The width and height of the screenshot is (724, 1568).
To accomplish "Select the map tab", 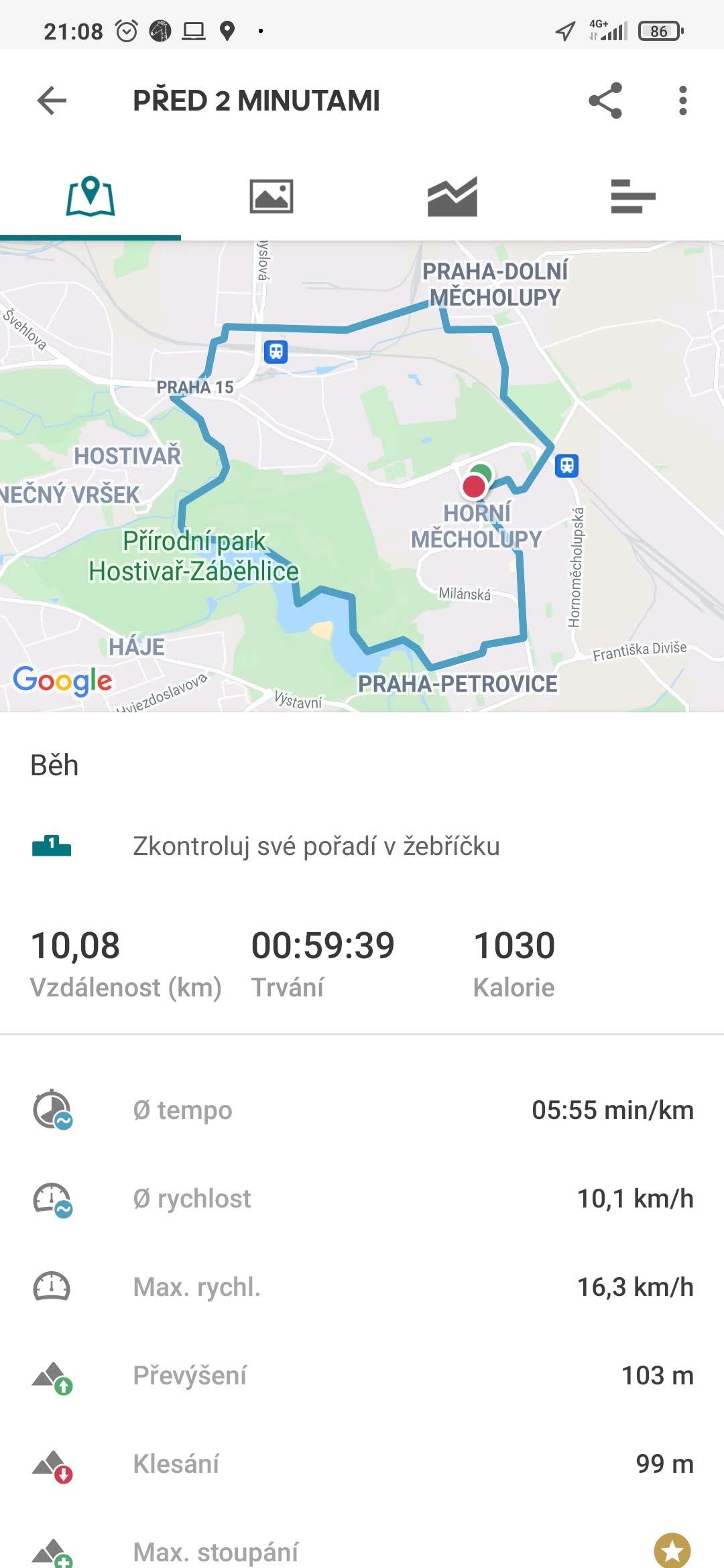I will point(90,197).
